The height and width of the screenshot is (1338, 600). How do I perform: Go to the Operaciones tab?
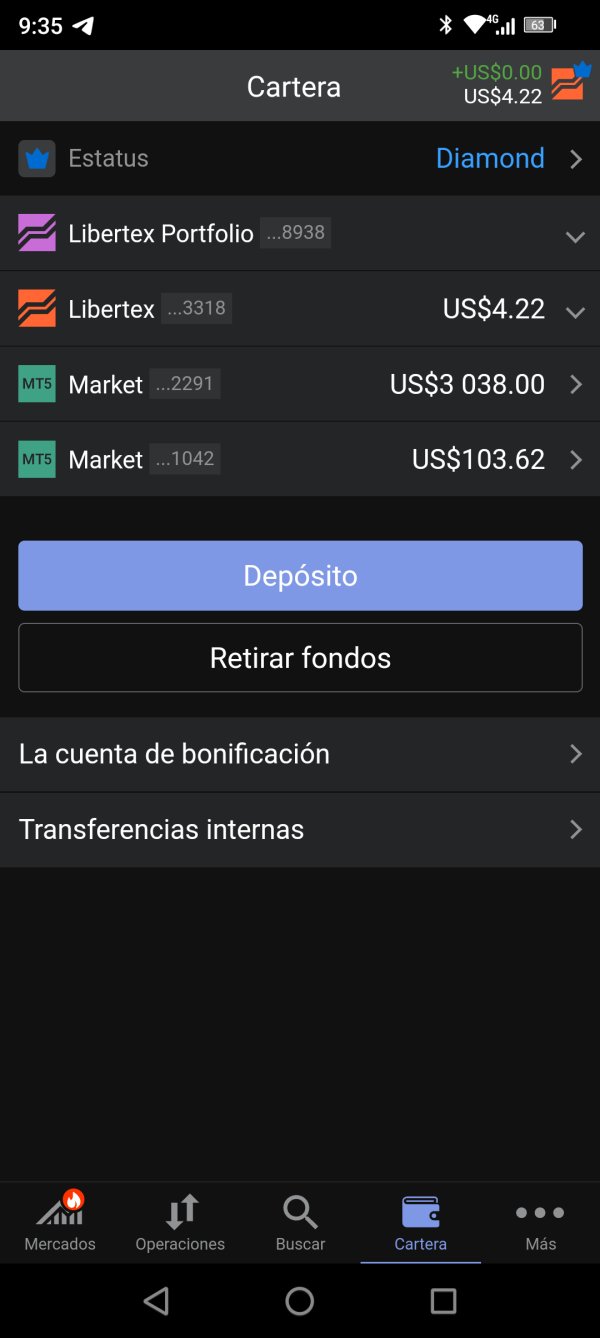(180, 1222)
